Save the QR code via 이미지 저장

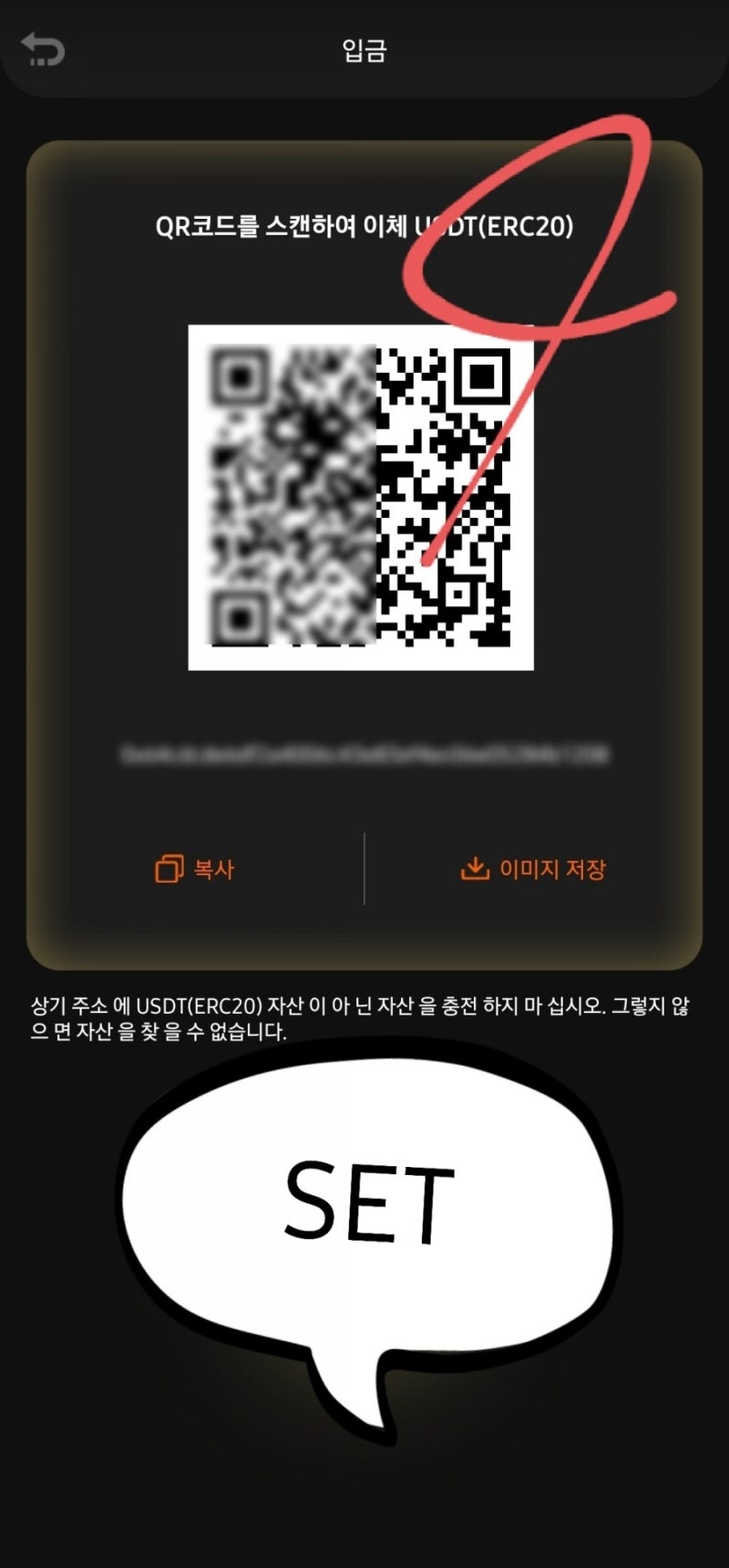(533, 869)
